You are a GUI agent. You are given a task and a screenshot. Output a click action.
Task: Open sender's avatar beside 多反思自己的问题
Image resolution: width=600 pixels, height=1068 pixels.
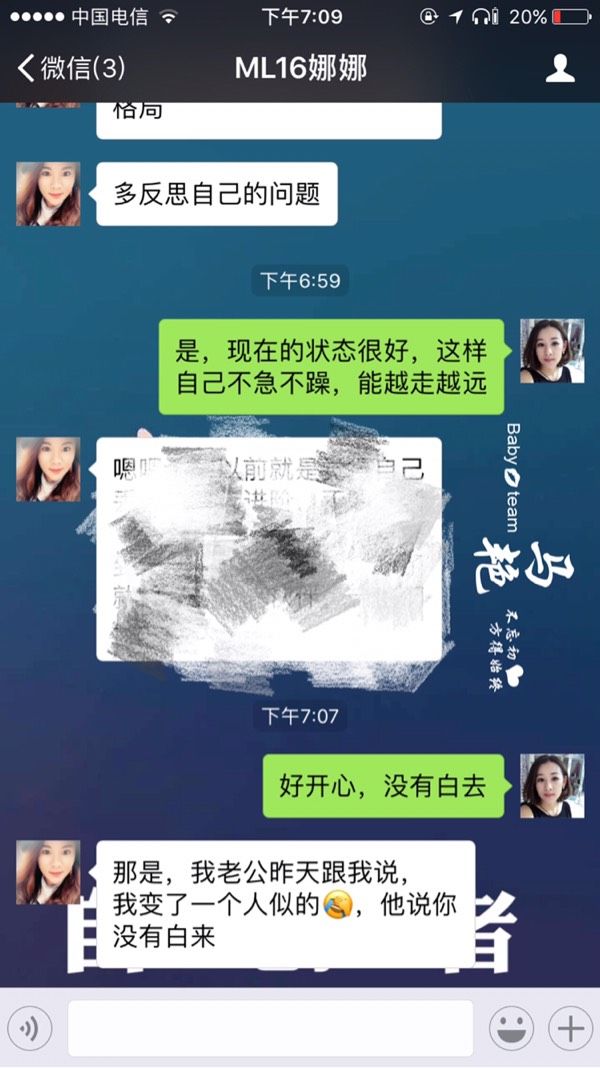click(48, 194)
